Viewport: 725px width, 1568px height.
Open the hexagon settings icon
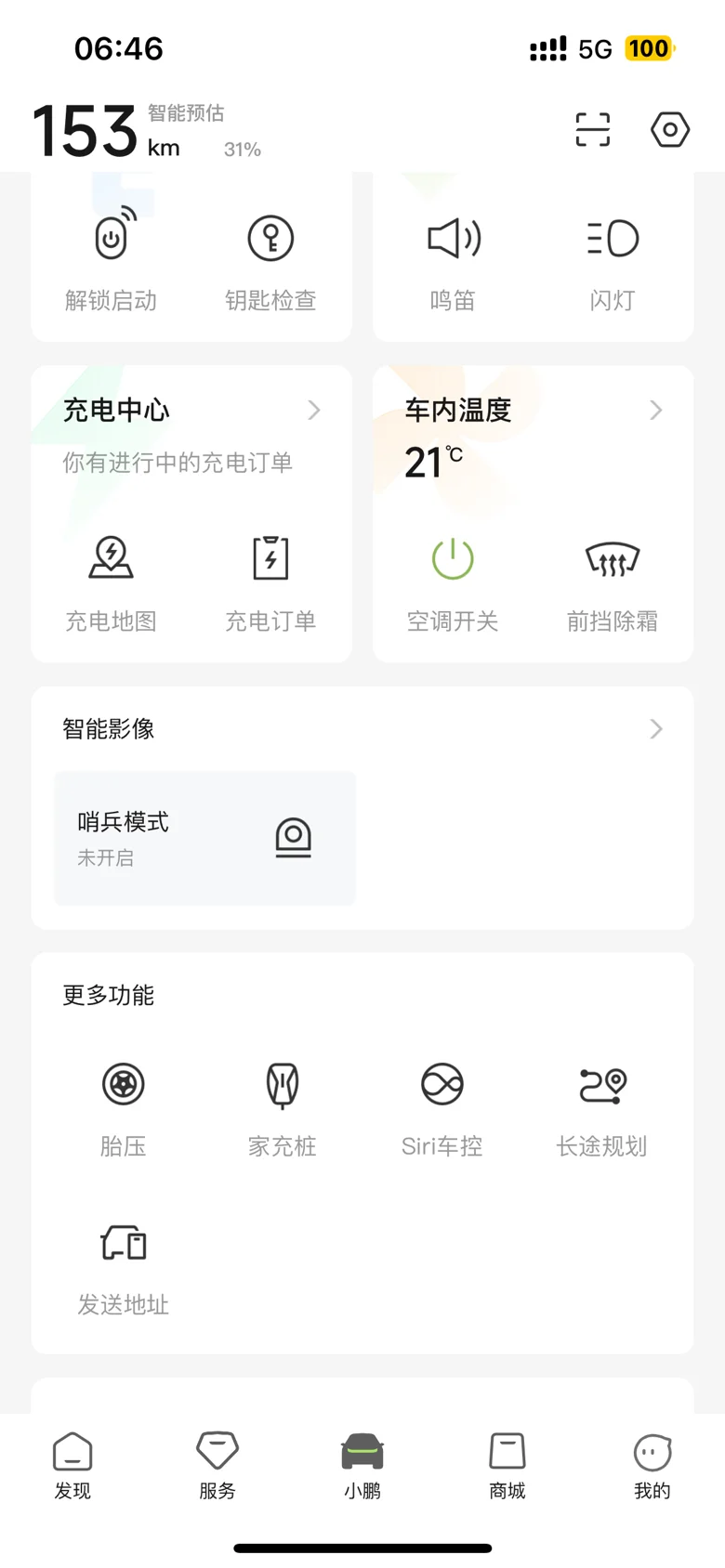tap(670, 130)
